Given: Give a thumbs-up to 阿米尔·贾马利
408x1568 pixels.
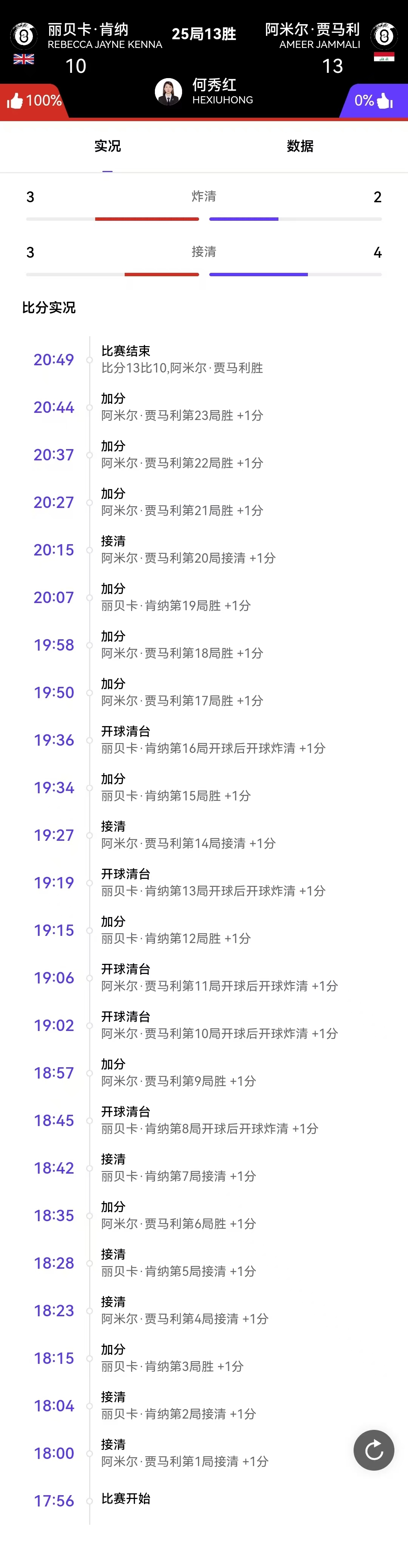Looking at the screenshot, I should coord(385,100).
